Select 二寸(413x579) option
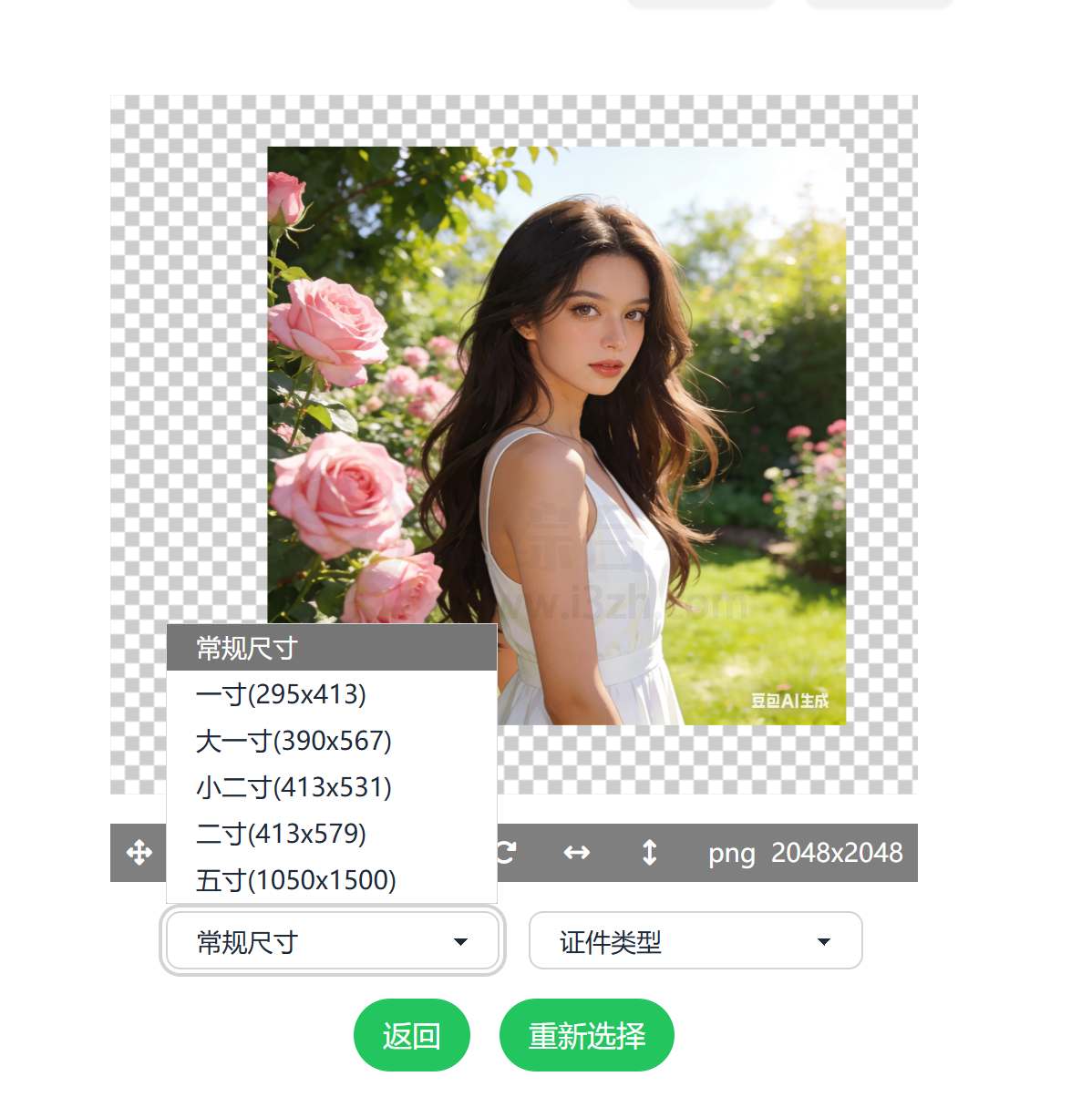Image resolution: width=1092 pixels, height=1097 pixels. [x=281, y=834]
